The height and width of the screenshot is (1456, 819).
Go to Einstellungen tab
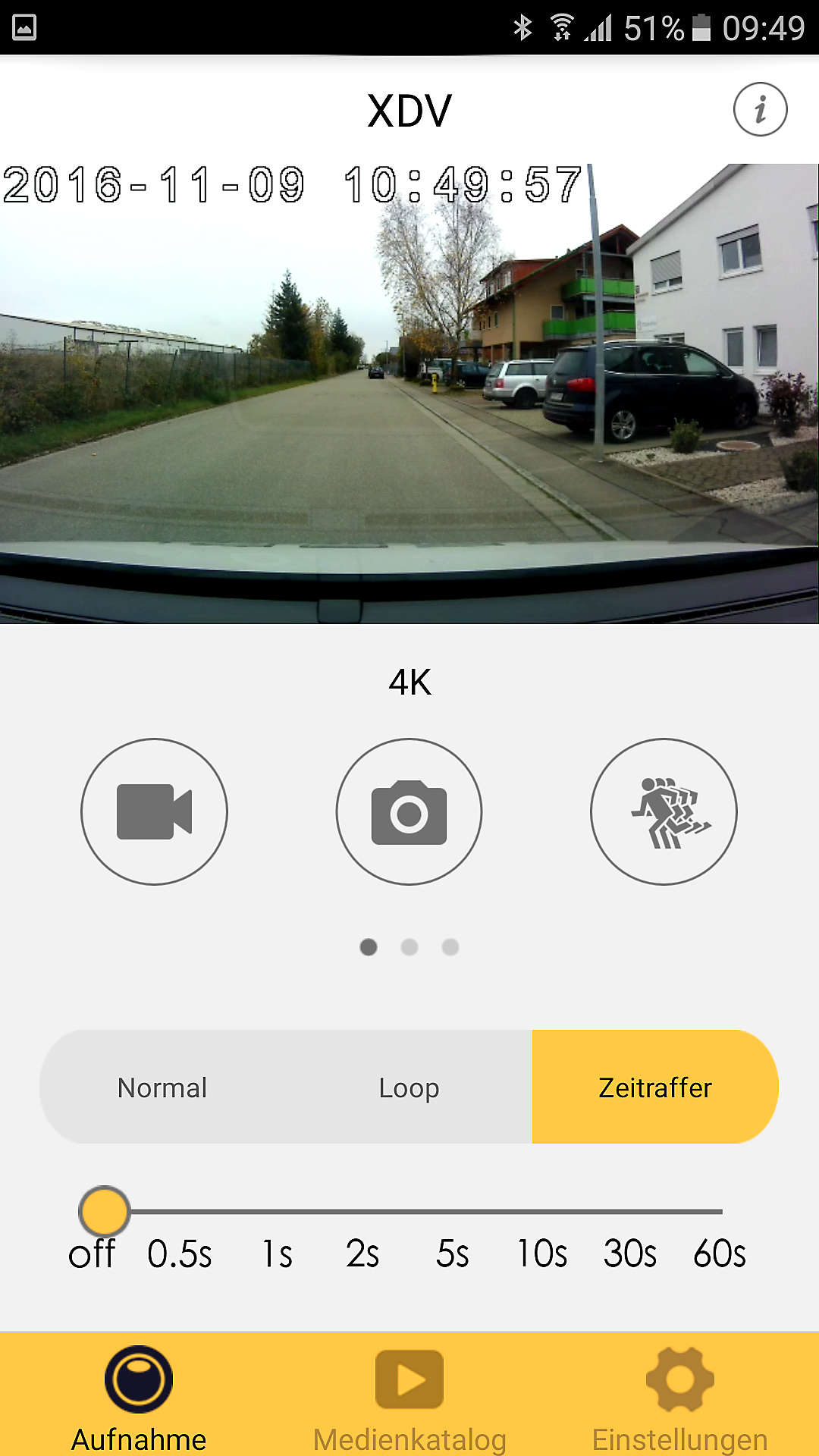(x=679, y=1397)
